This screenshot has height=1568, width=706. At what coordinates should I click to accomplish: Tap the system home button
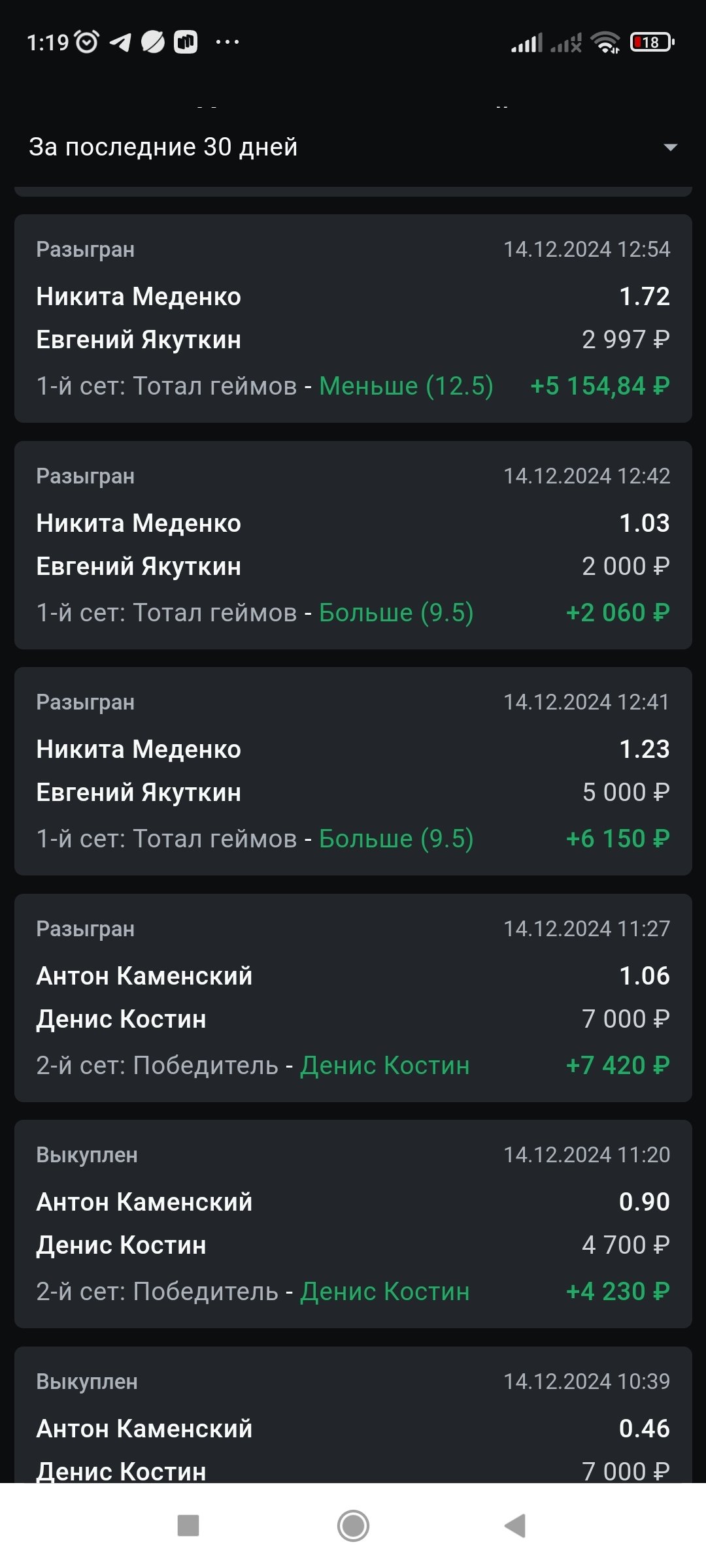click(x=353, y=1526)
